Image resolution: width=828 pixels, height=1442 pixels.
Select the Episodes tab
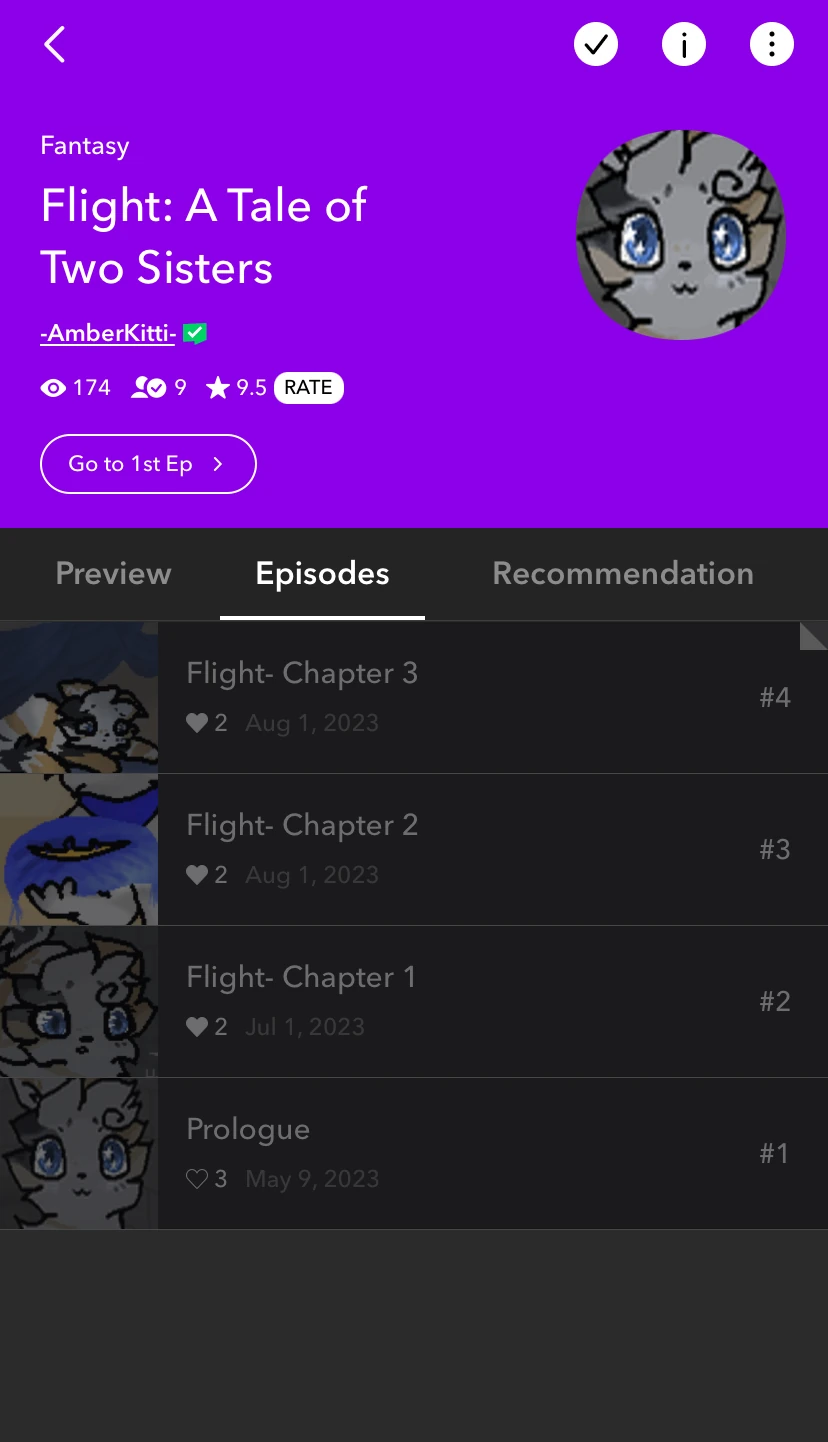pyautogui.click(x=322, y=573)
